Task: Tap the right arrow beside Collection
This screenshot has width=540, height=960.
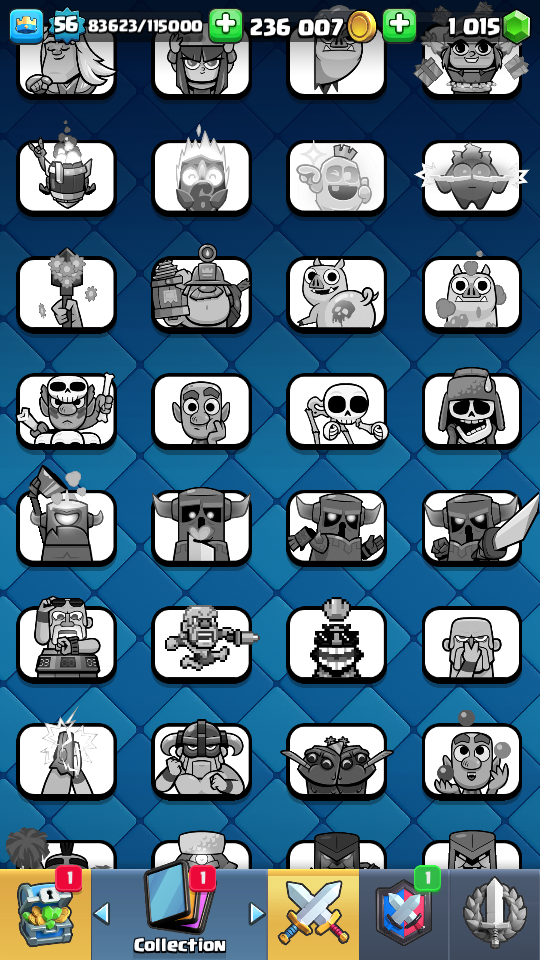Action: click(x=257, y=914)
